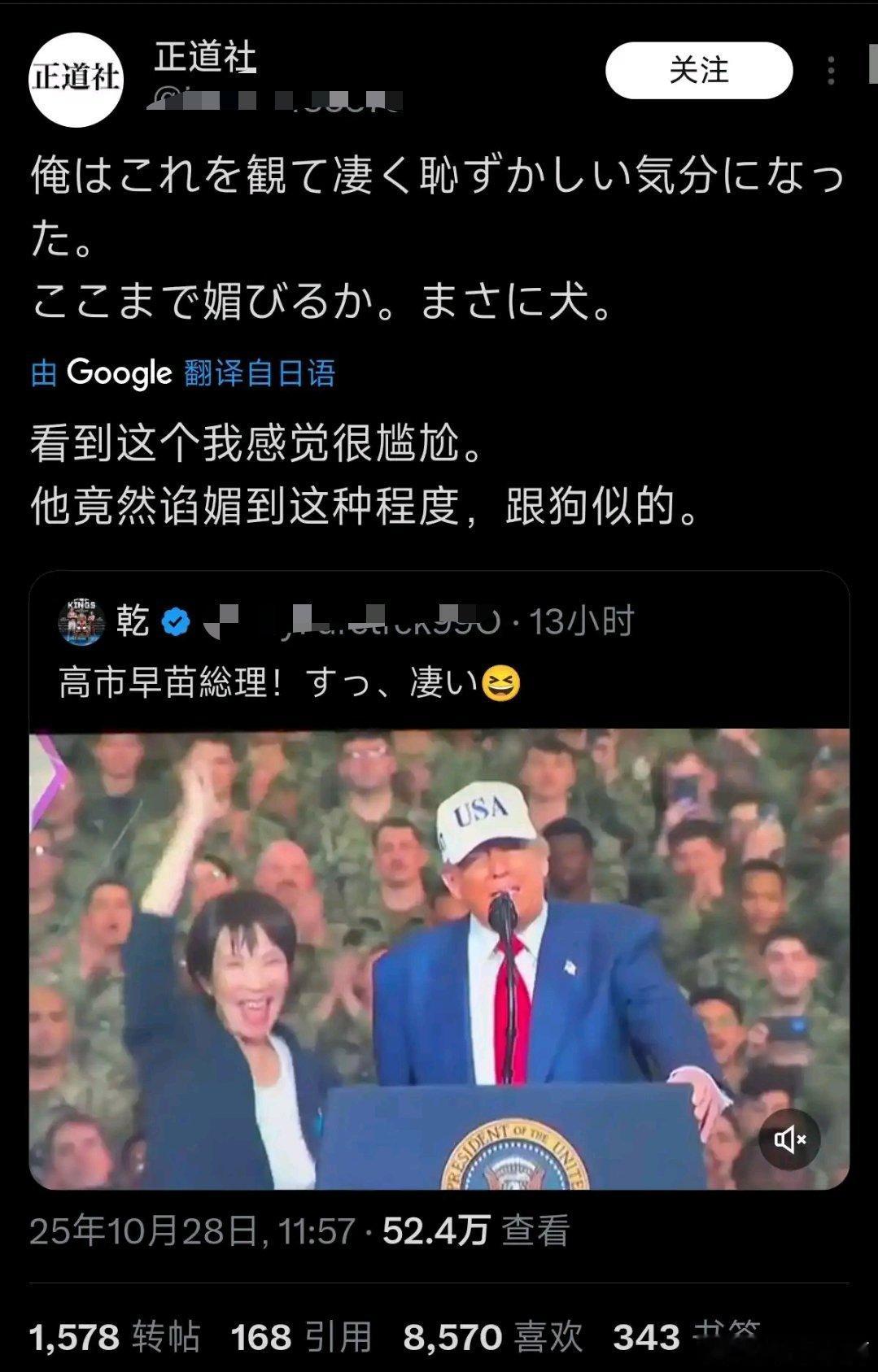Click the 正道社 profile avatar

click(79, 72)
